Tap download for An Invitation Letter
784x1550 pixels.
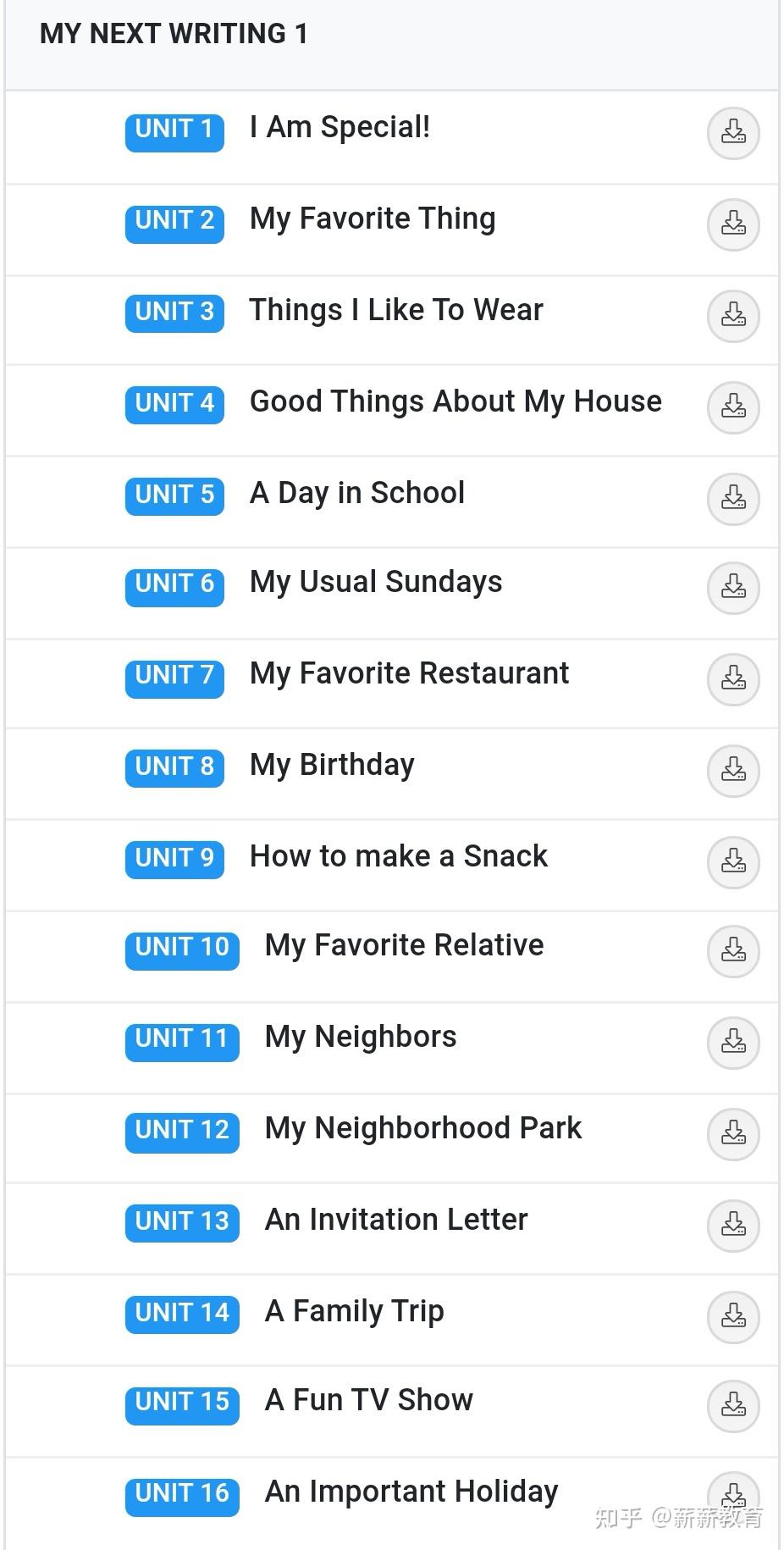733,1226
